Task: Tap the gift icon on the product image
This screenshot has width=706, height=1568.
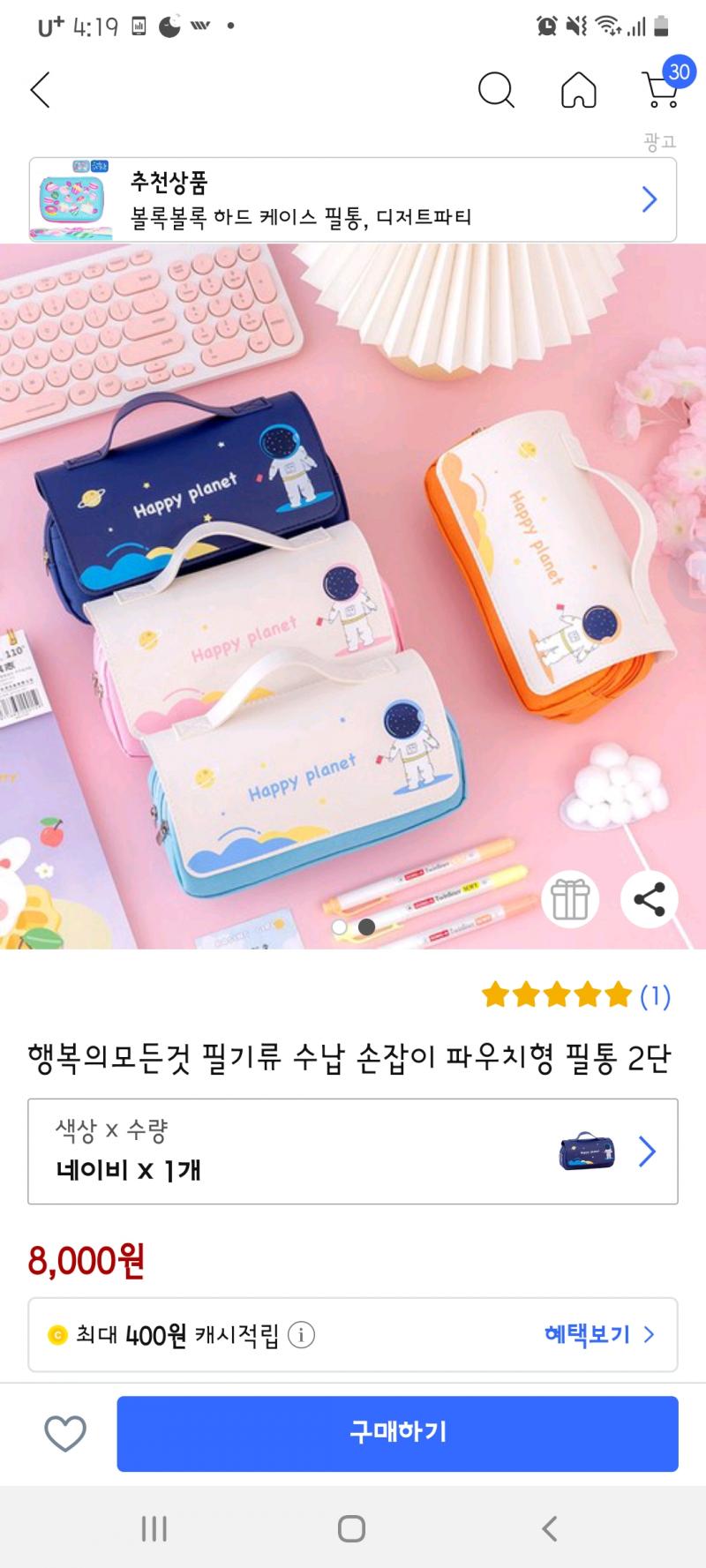Action: point(570,900)
